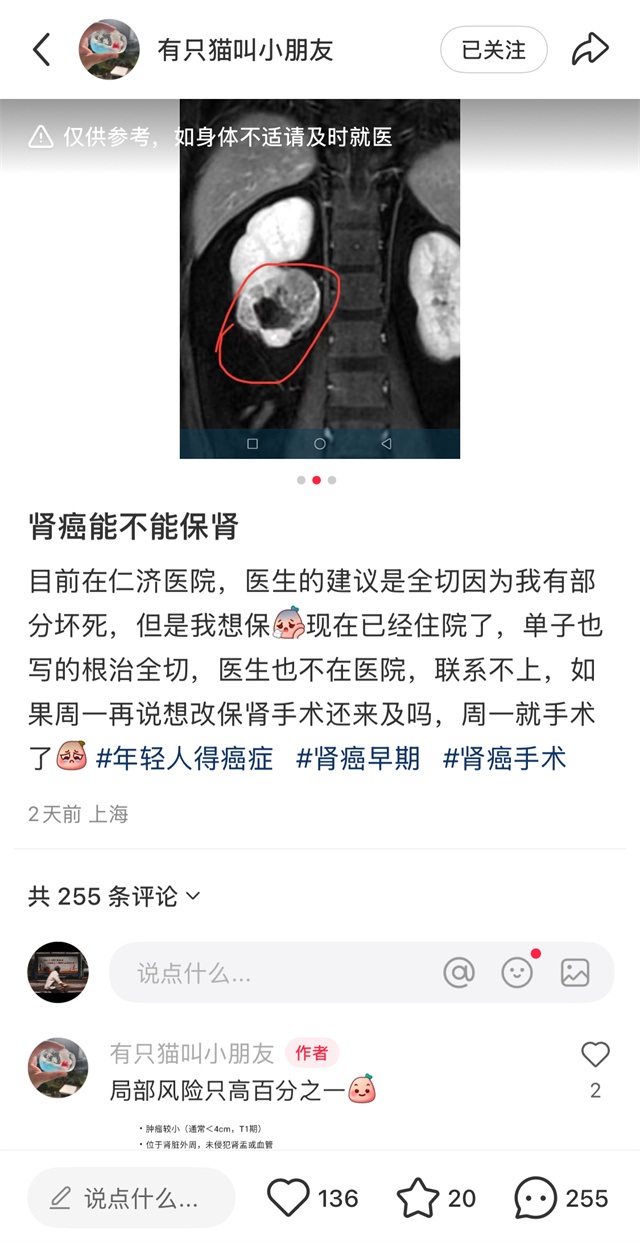Open author avatar 有只猫叫小朋友 in header

tap(109, 50)
